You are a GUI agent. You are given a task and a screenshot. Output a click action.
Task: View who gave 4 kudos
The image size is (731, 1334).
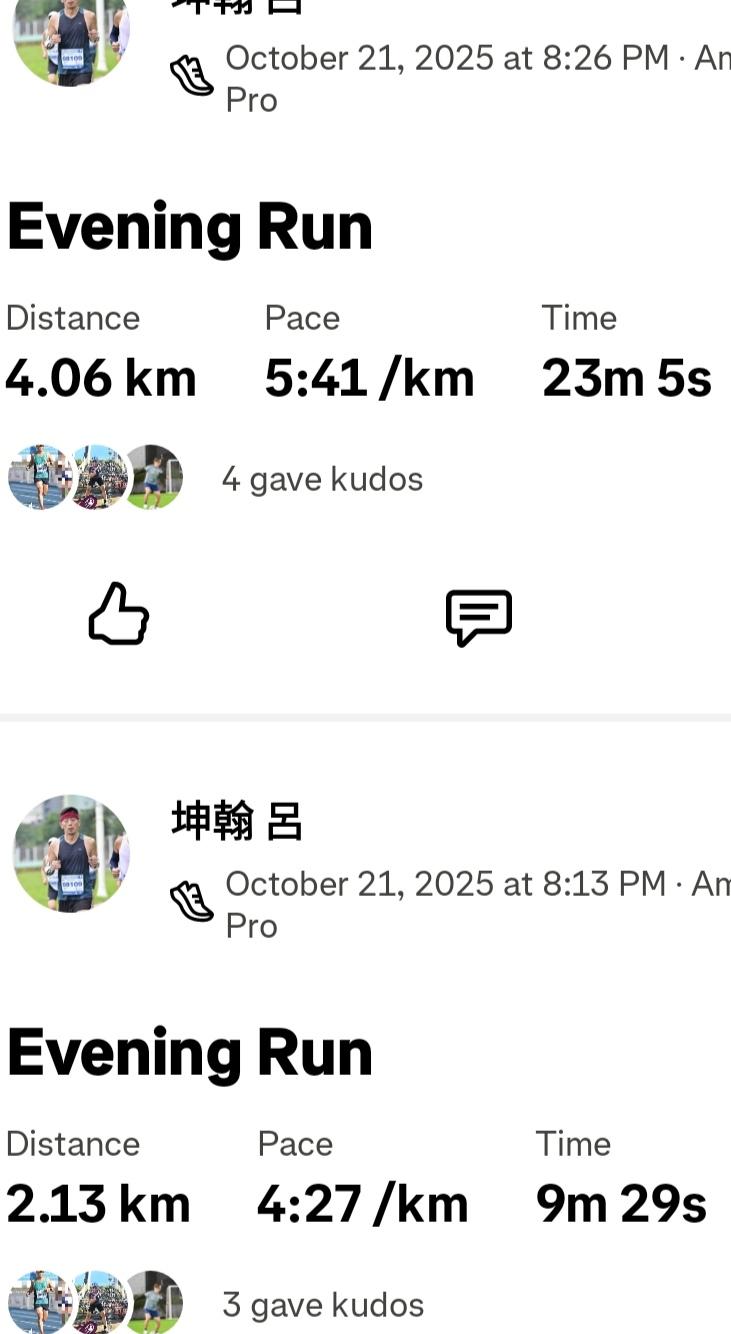322,479
